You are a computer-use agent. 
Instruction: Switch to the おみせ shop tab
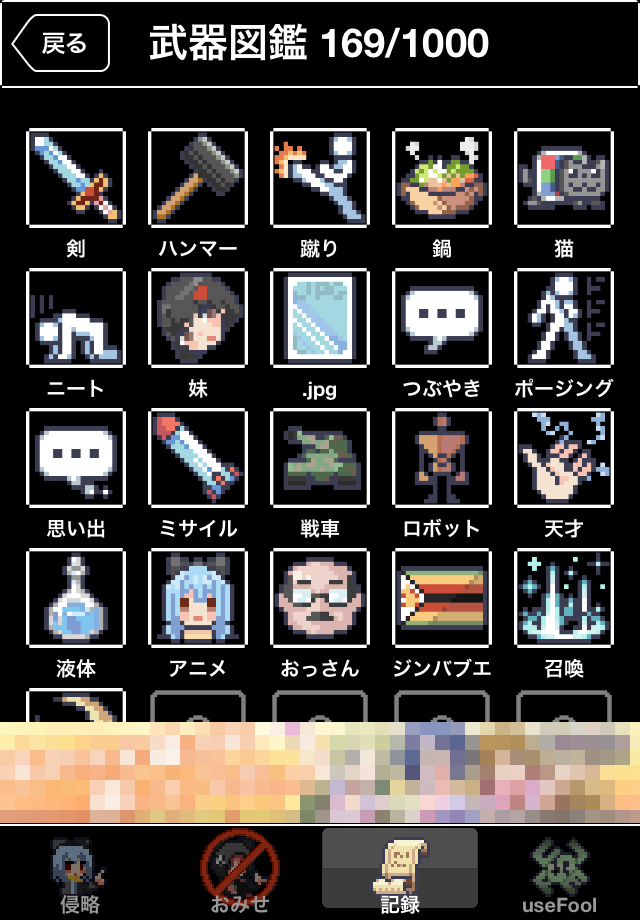[x=240, y=875]
